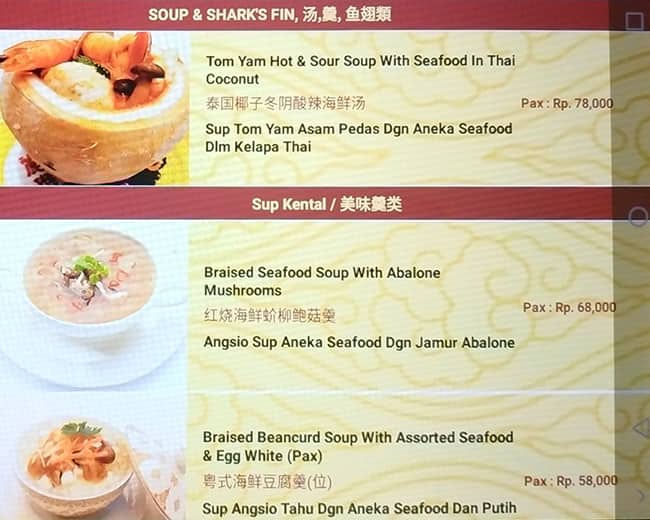Select Braised Seafood Soup With Abalone Mushrooms
Viewport: 650px width, 520px height.
tap(322, 281)
